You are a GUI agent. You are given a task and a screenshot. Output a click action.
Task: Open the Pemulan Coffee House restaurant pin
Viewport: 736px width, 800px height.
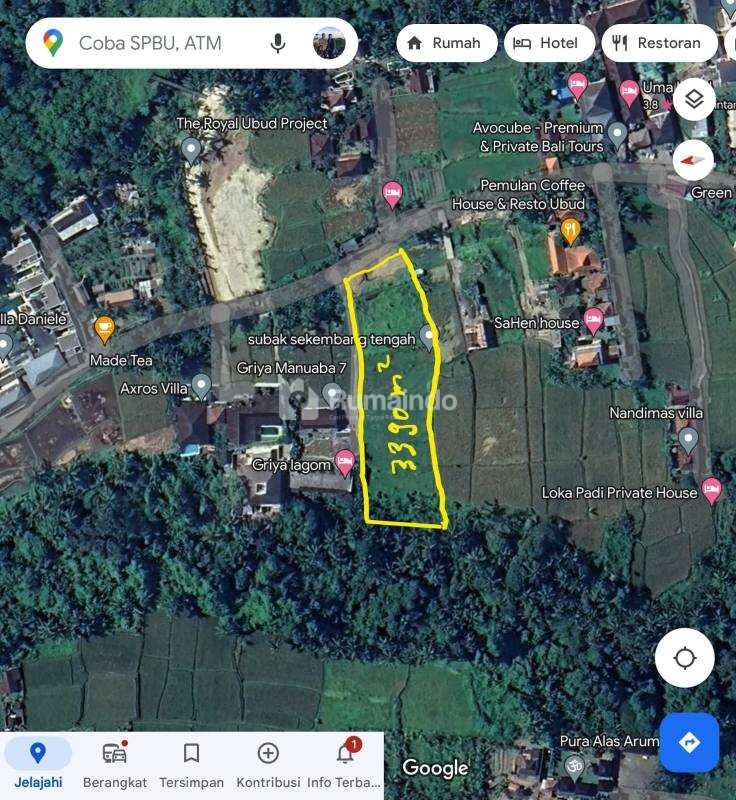(570, 232)
